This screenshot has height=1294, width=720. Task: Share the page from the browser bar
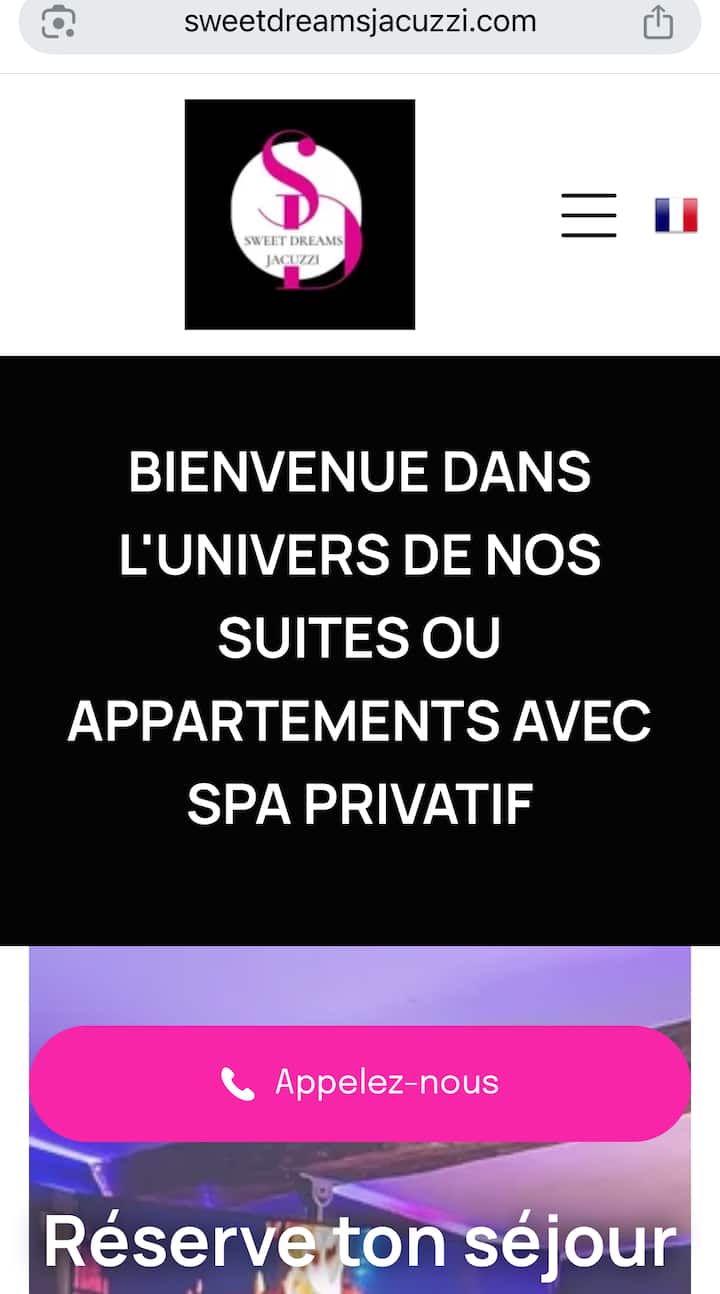[x=658, y=21]
